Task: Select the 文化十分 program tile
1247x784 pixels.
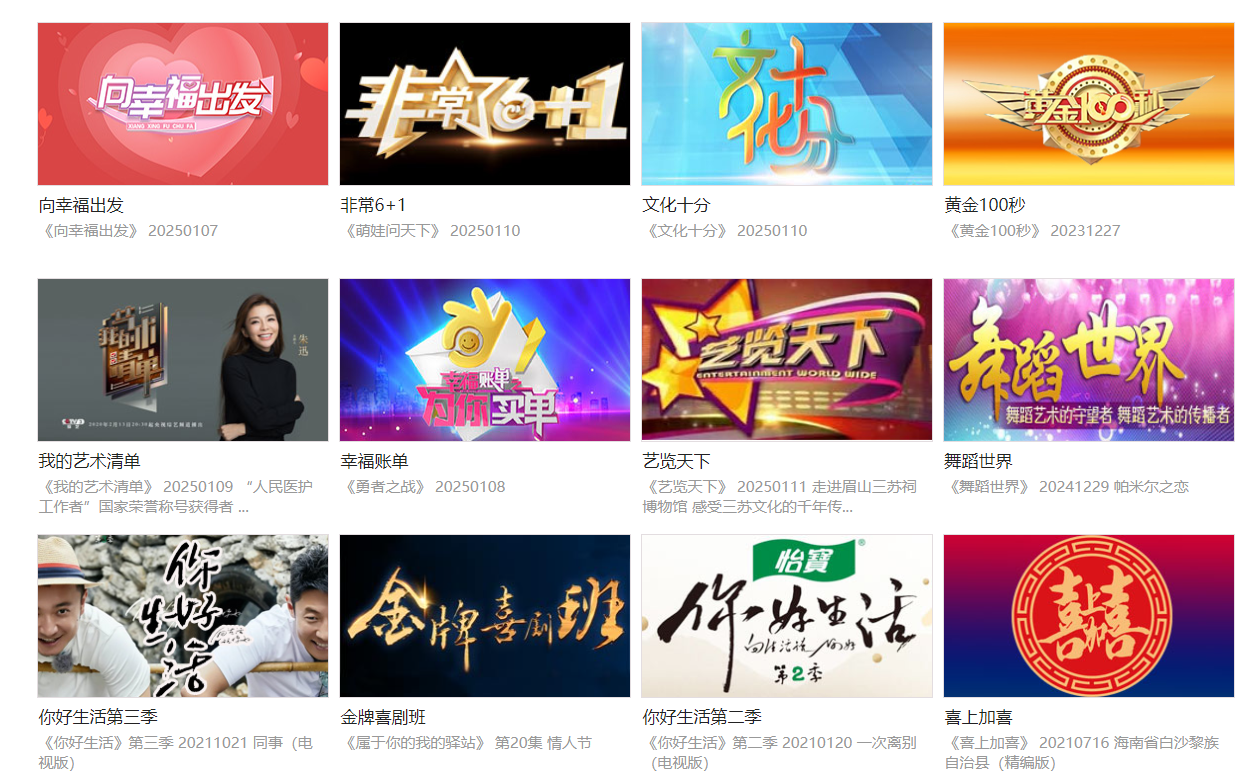Action: click(x=787, y=104)
